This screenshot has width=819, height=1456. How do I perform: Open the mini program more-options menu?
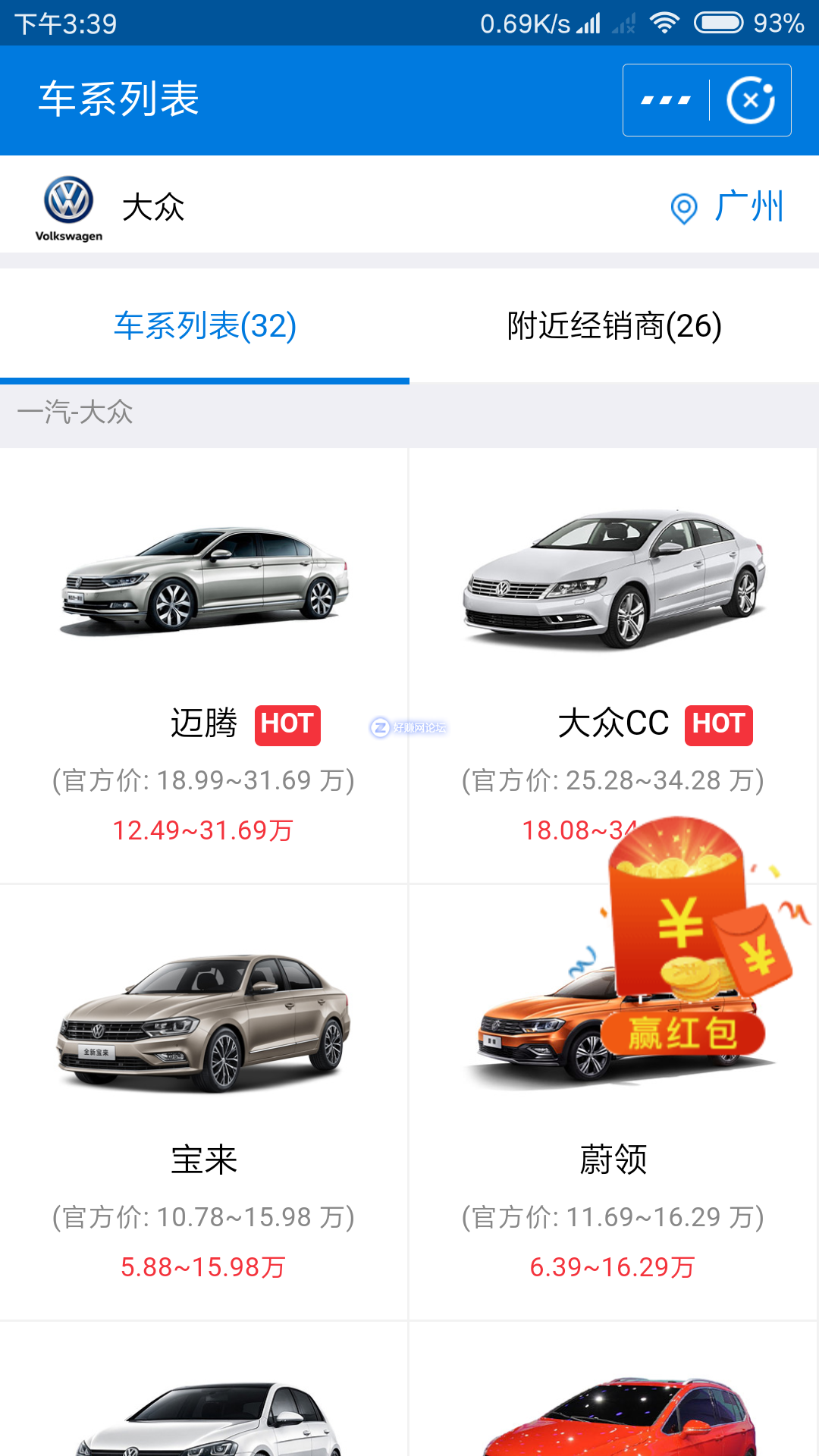tap(666, 100)
